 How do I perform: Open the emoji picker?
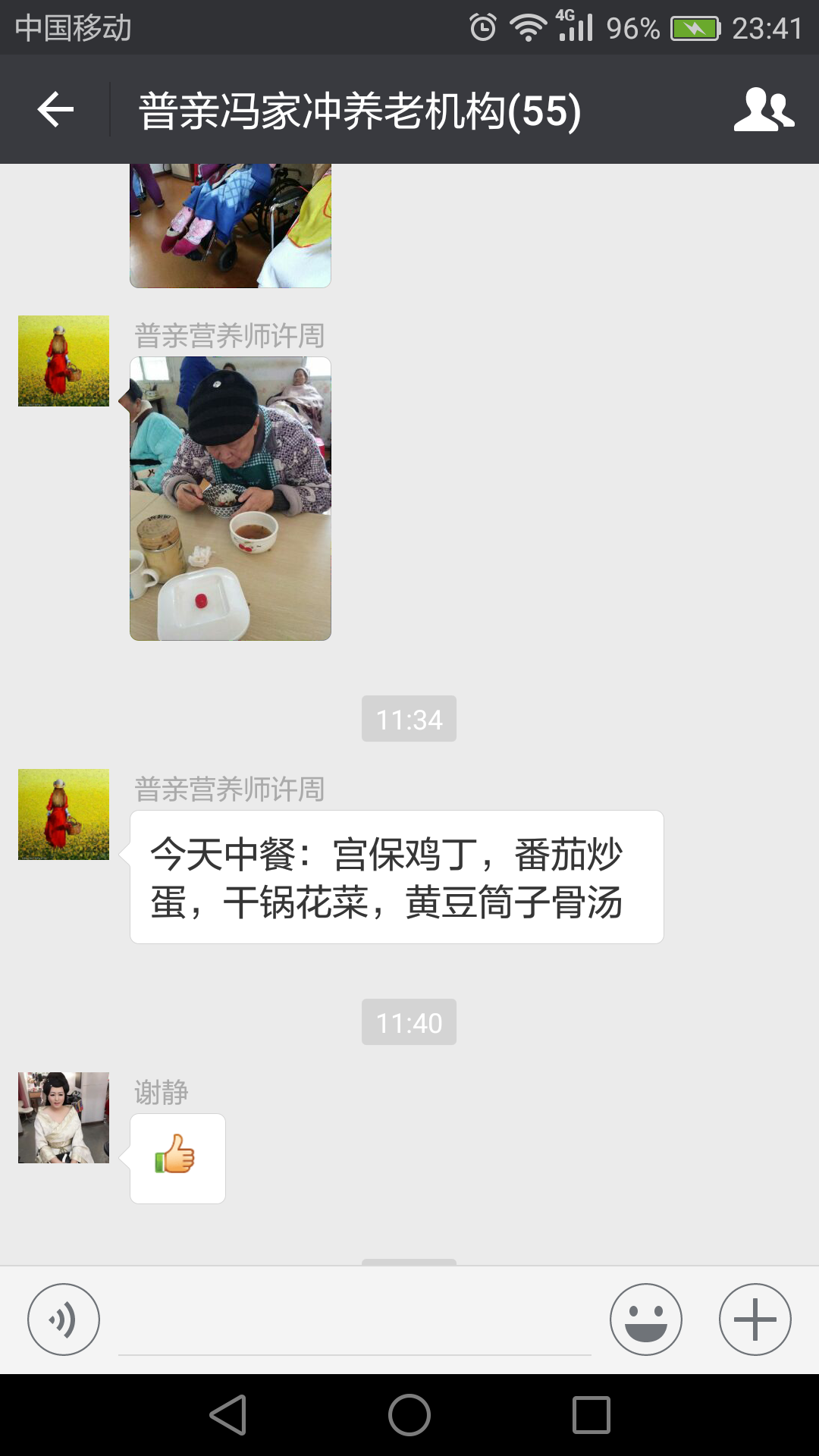tap(646, 1319)
